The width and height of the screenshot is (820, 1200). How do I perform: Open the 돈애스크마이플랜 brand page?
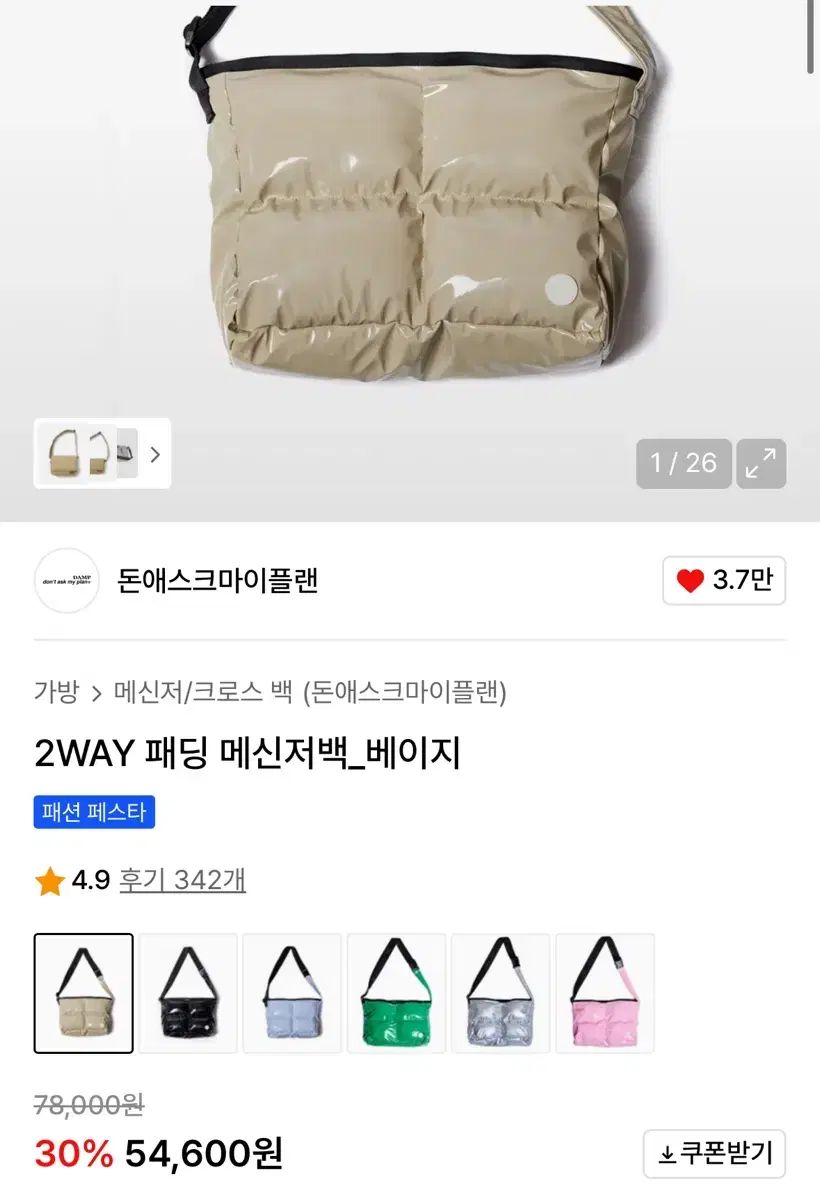click(217, 580)
